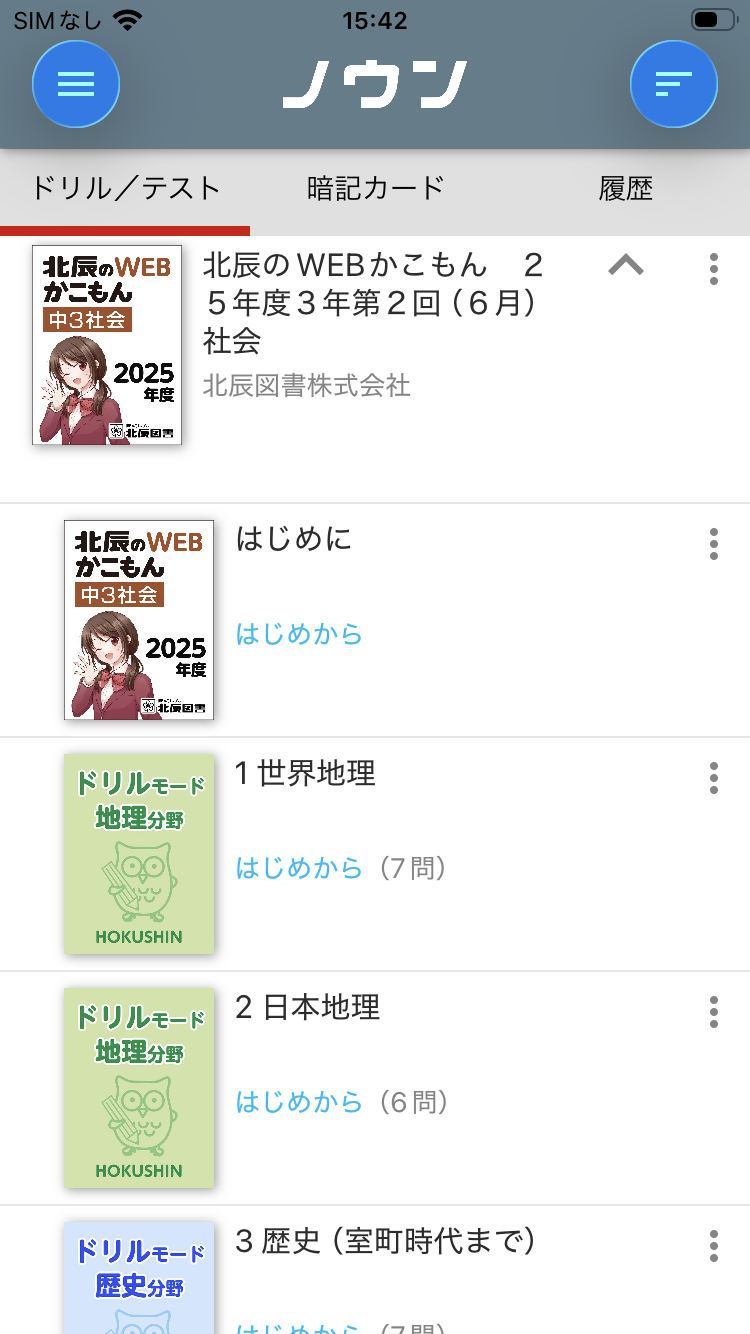The image size is (750, 1334).
Task: Collapse the 北辰のWEBかこもん book section
Action: click(626, 266)
